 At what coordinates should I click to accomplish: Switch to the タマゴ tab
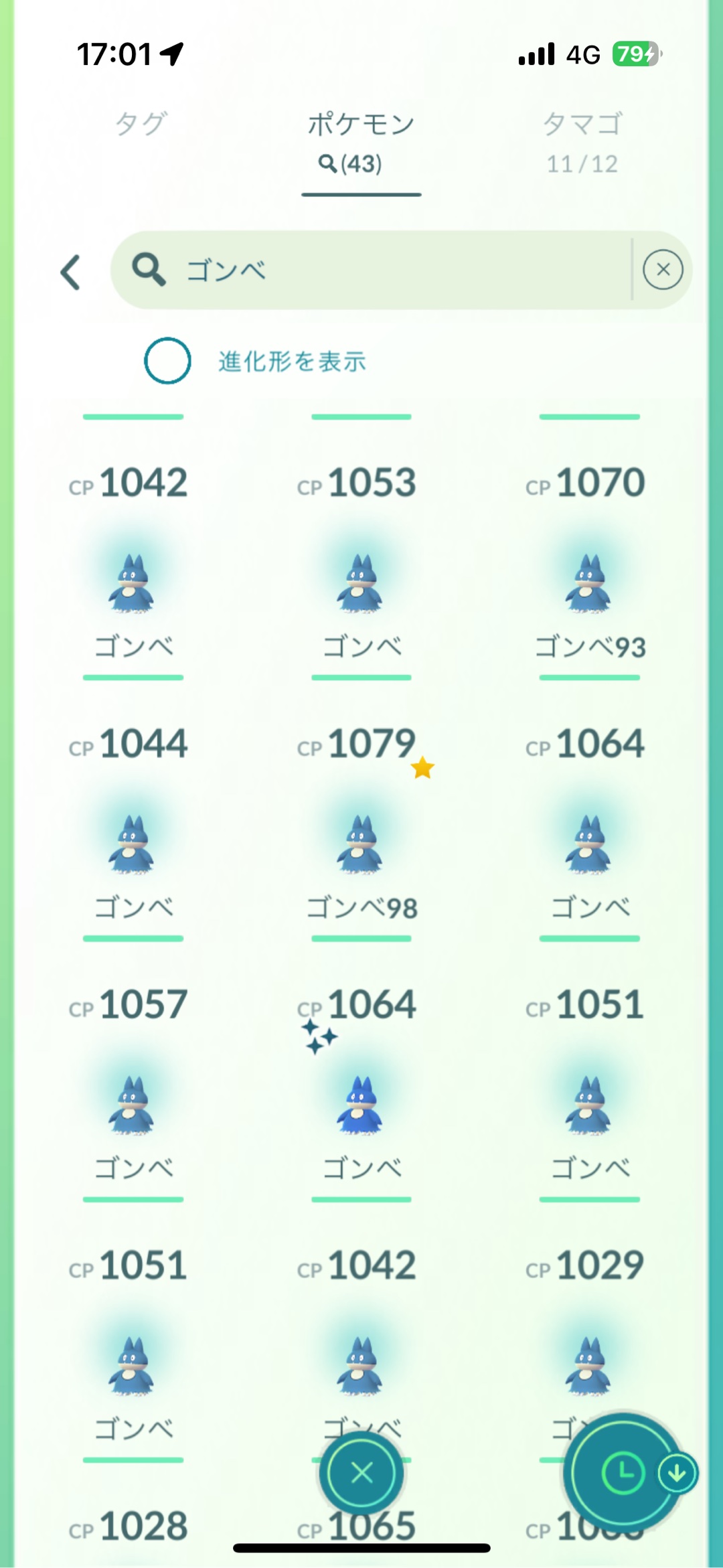[x=582, y=141]
